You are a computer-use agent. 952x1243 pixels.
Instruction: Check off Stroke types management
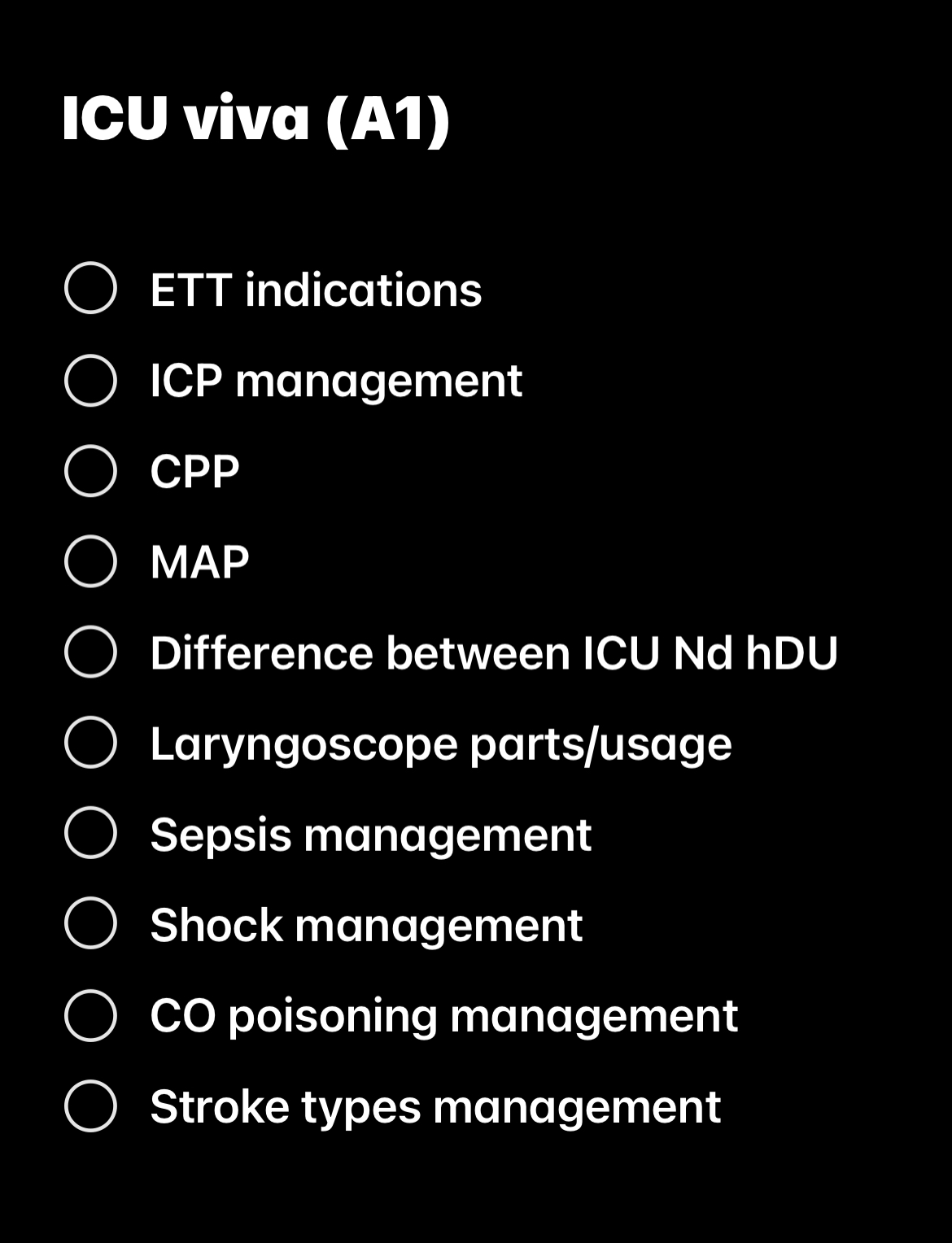[x=90, y=1106]
